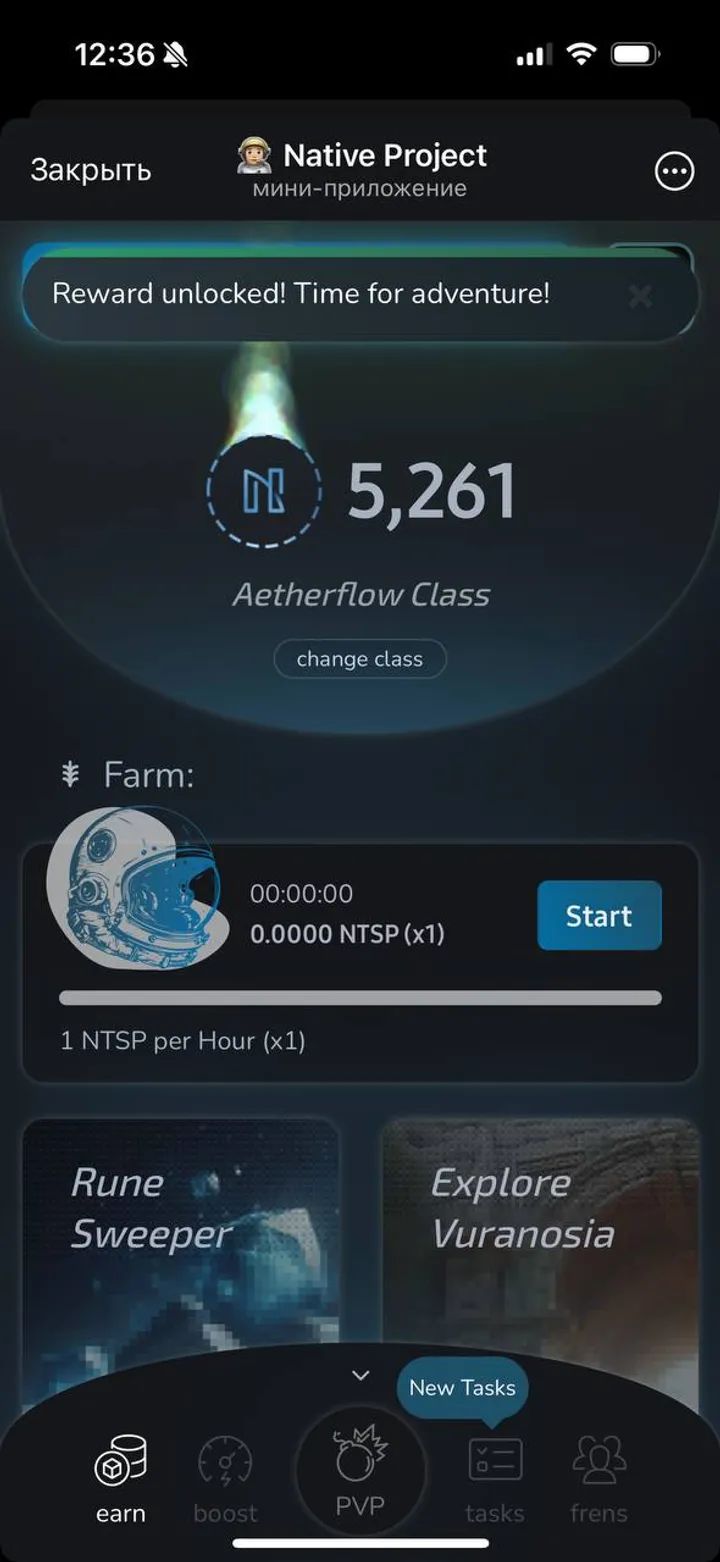
Task: Tap Закрыть to exit the mini-app
Action: tap(91, 171)
